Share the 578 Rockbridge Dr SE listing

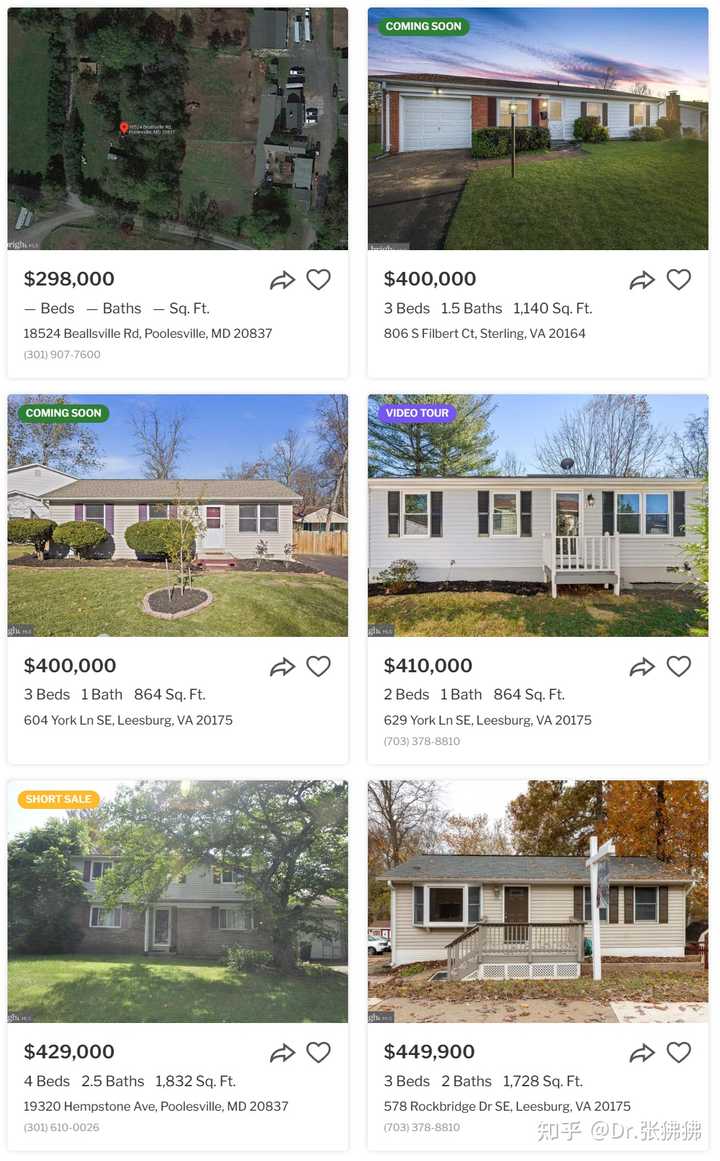coord(642,1053)
